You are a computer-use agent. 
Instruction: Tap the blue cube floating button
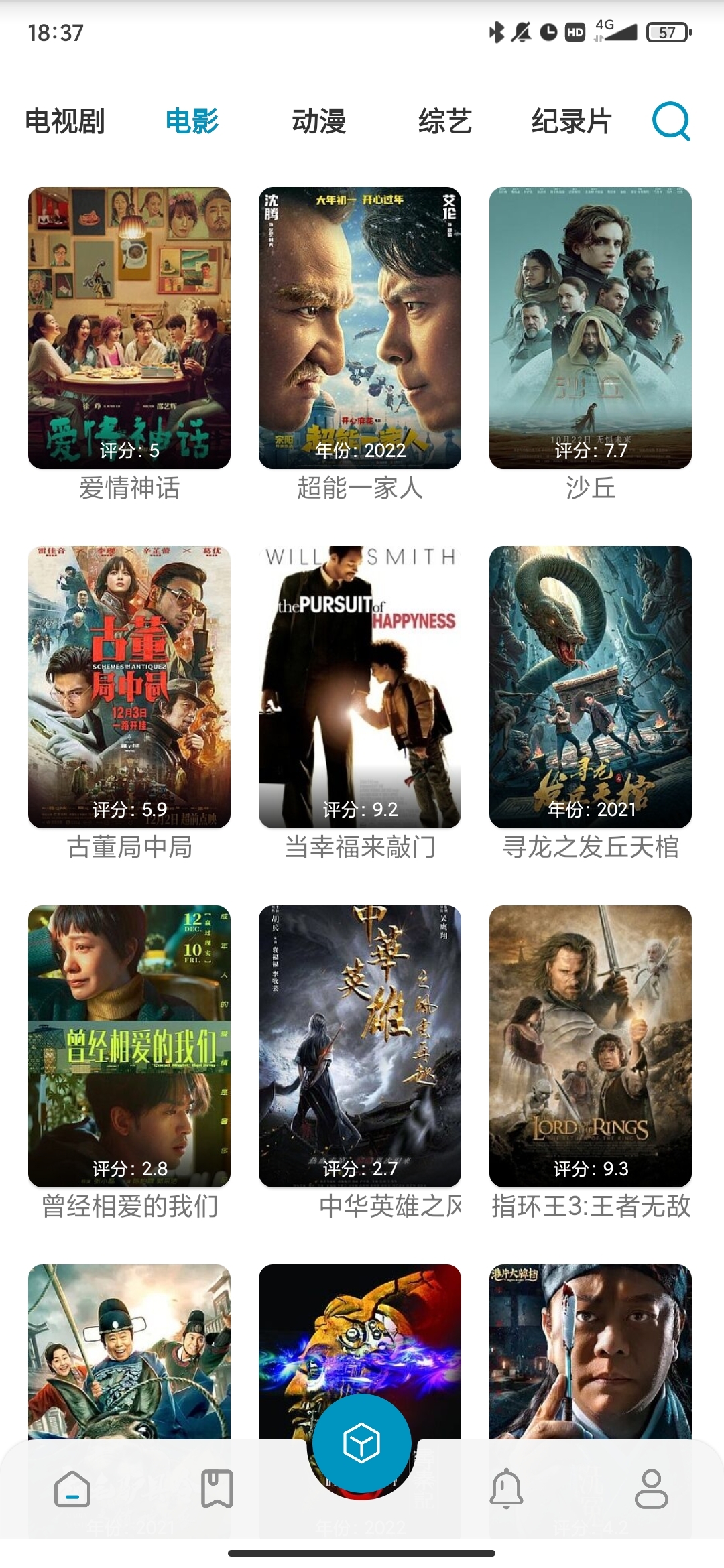tap(362, 1443)
